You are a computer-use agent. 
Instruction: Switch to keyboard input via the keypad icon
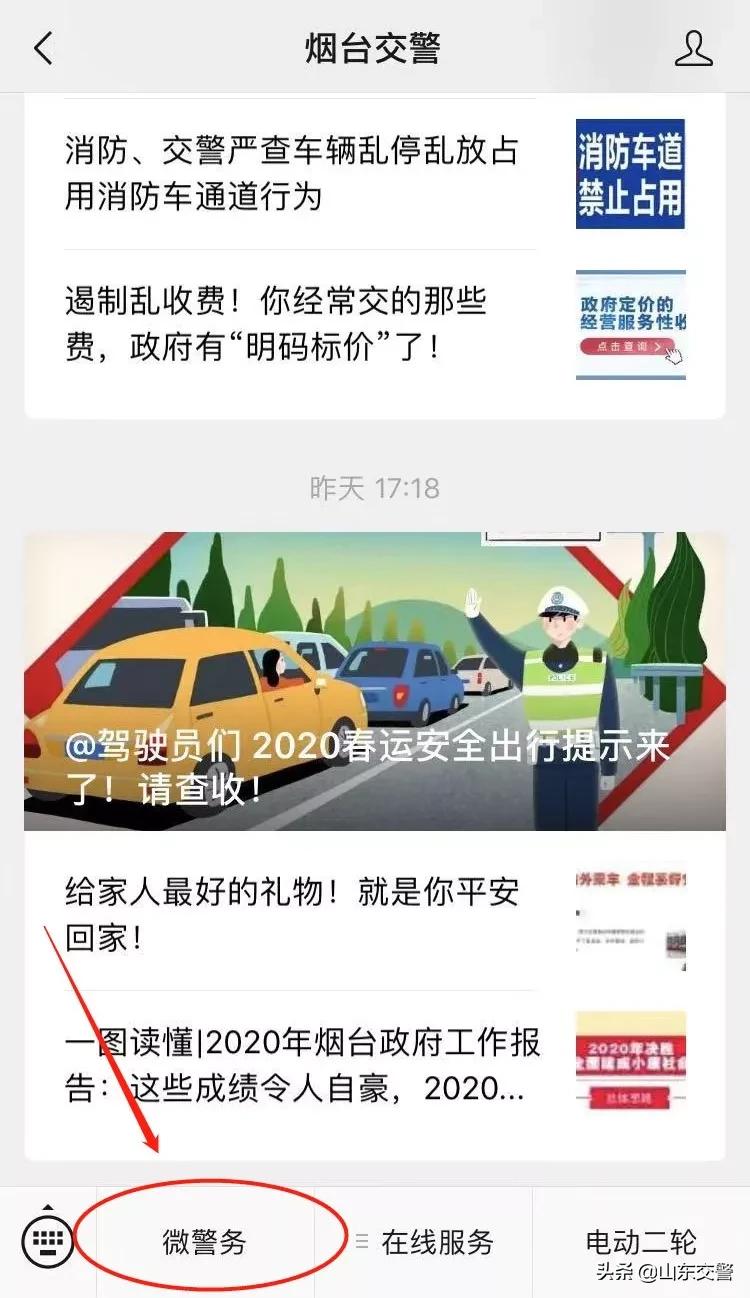click(x=44, y=1240)
